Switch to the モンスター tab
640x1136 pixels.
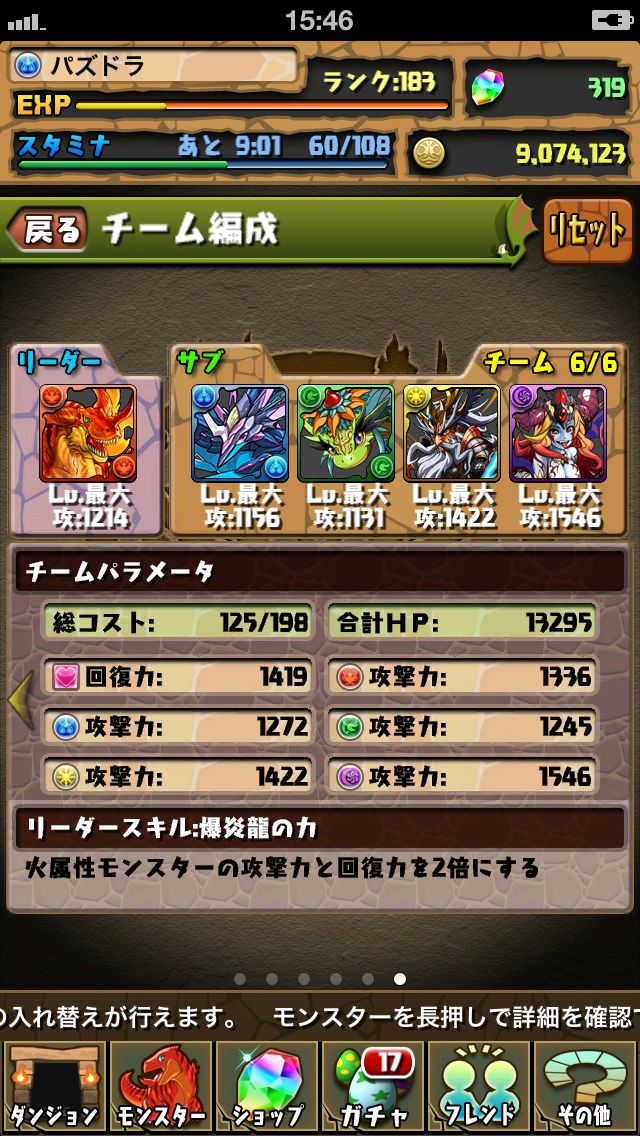160,1086
